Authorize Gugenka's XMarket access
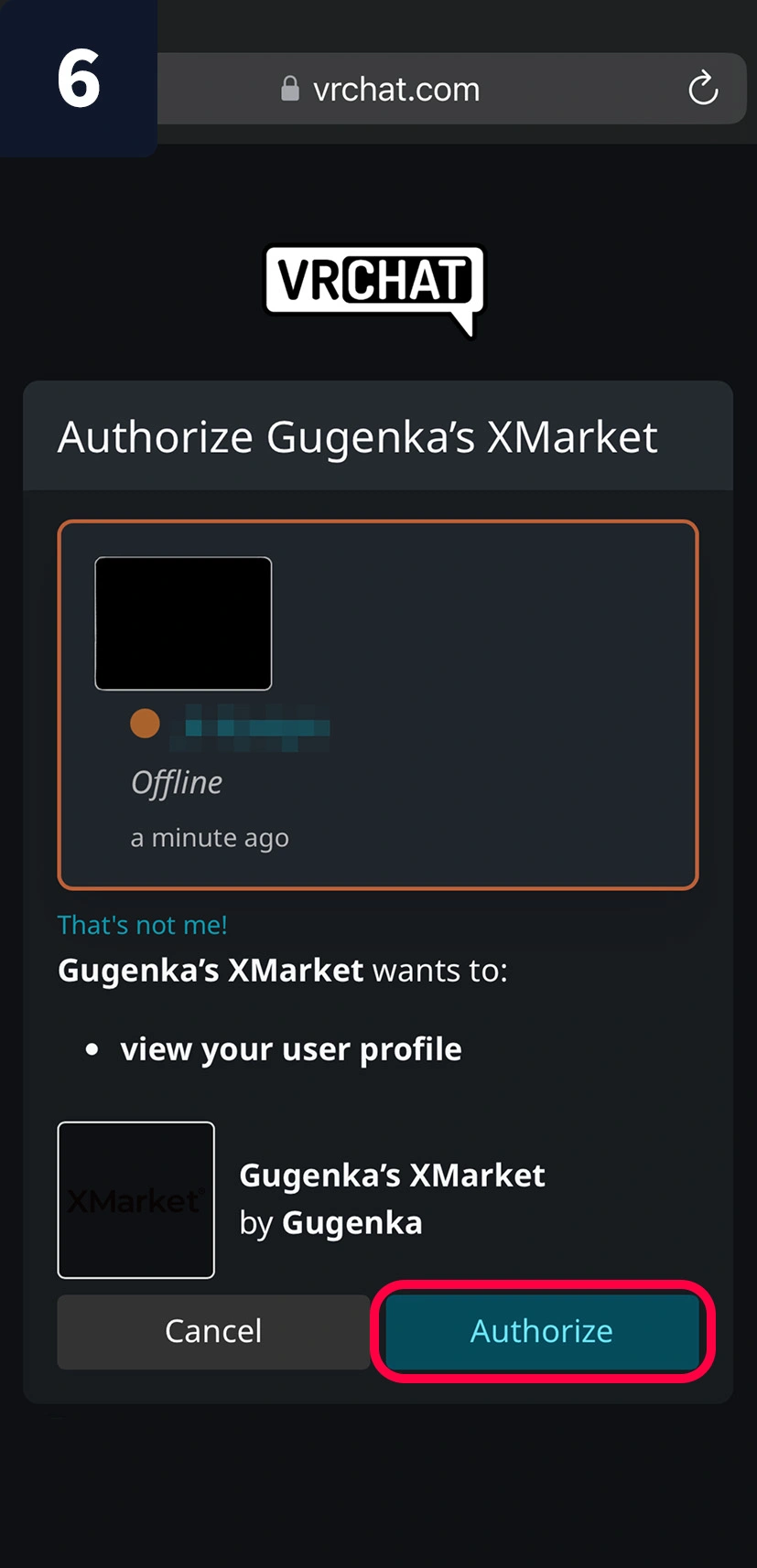 (542, 1331)
